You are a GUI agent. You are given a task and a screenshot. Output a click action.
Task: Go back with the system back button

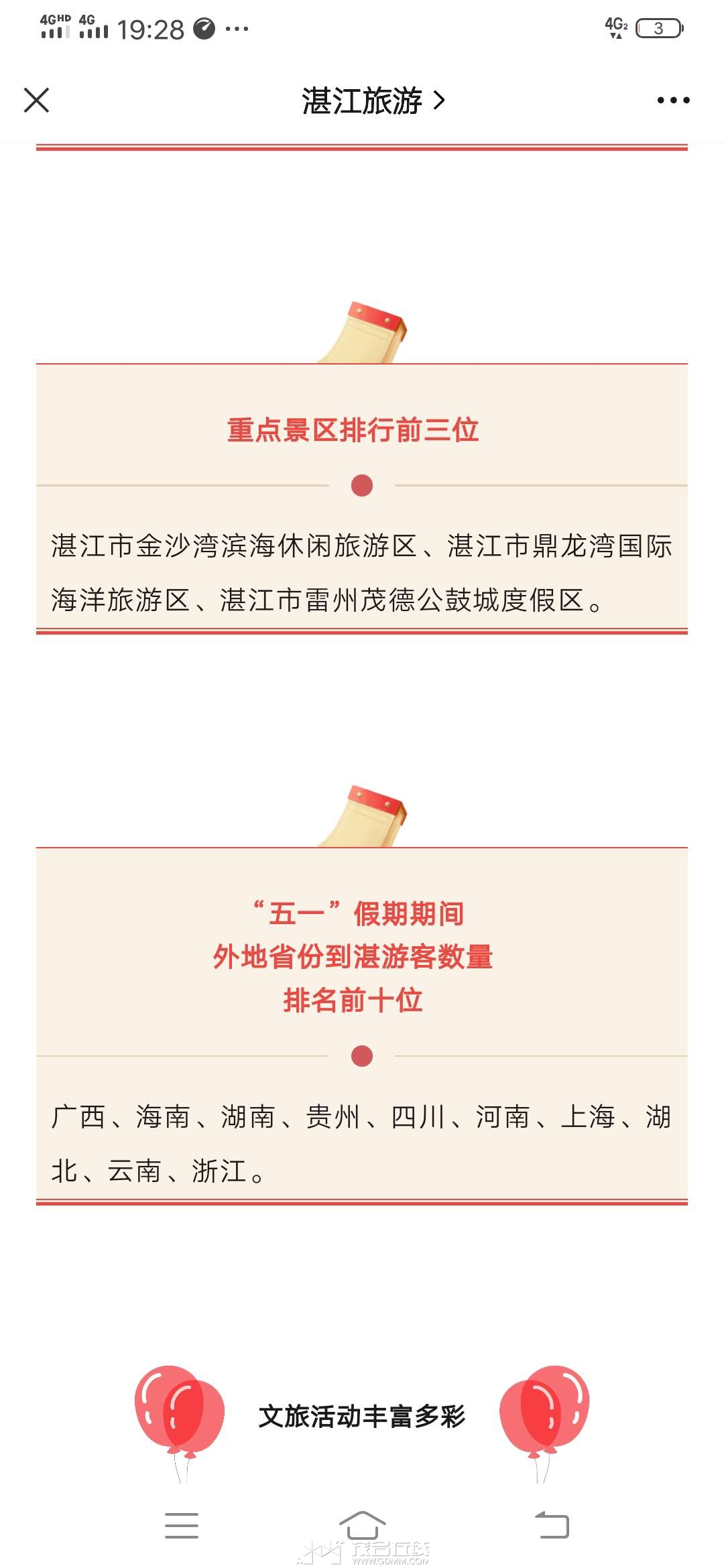(552, 1525)
